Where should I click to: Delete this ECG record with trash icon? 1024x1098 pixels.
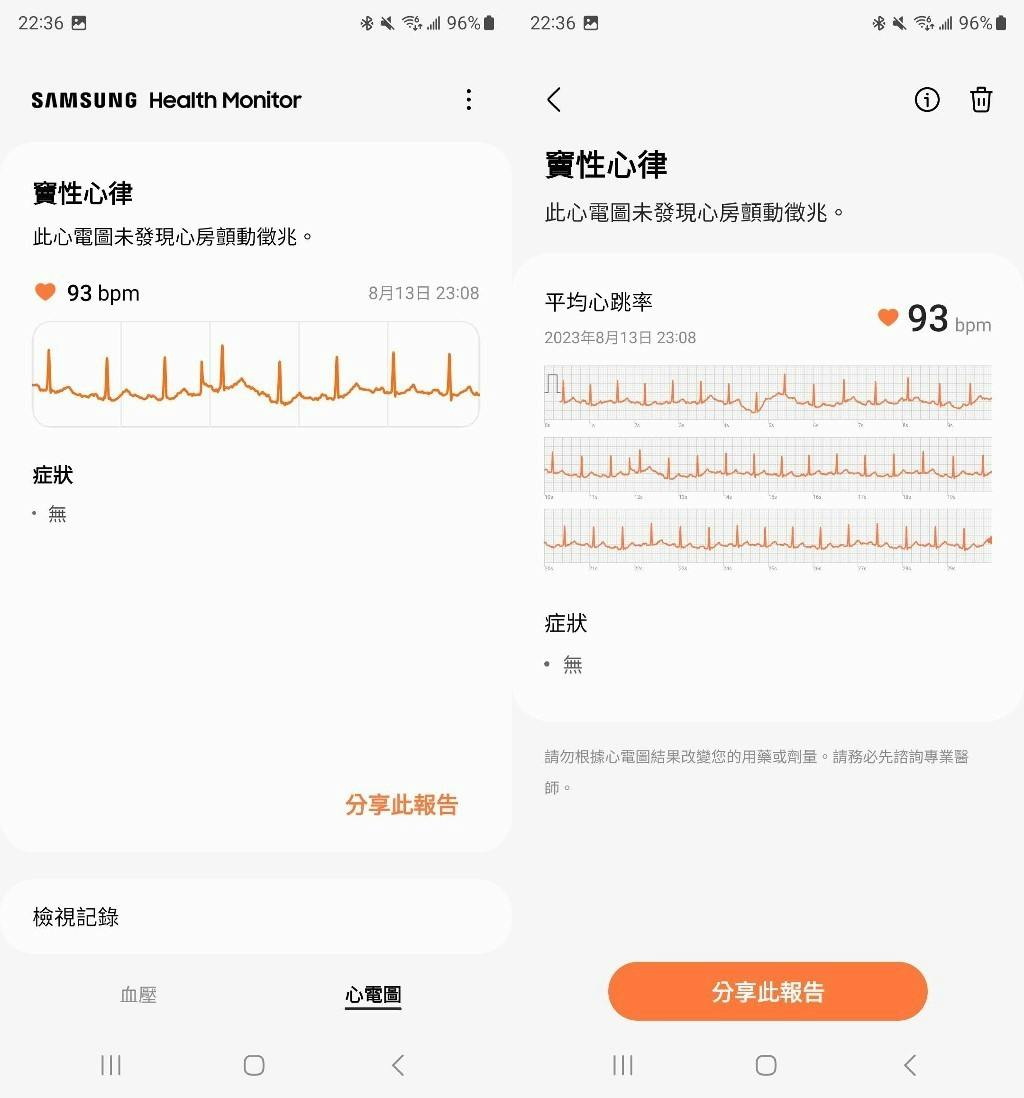(981, 100)
